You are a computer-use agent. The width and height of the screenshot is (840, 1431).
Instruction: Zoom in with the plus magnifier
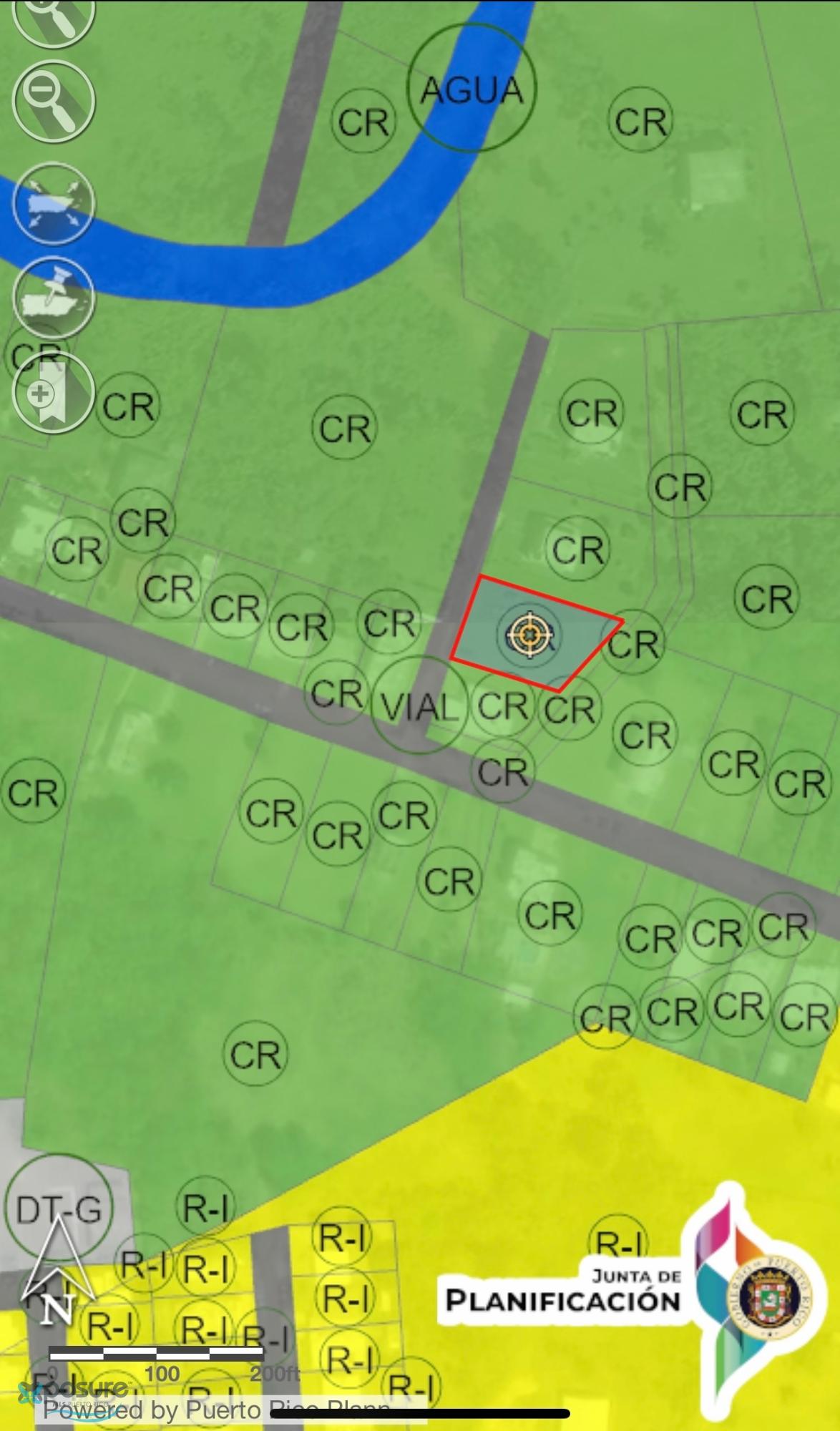pyautogui.click(x=54, y=16)
